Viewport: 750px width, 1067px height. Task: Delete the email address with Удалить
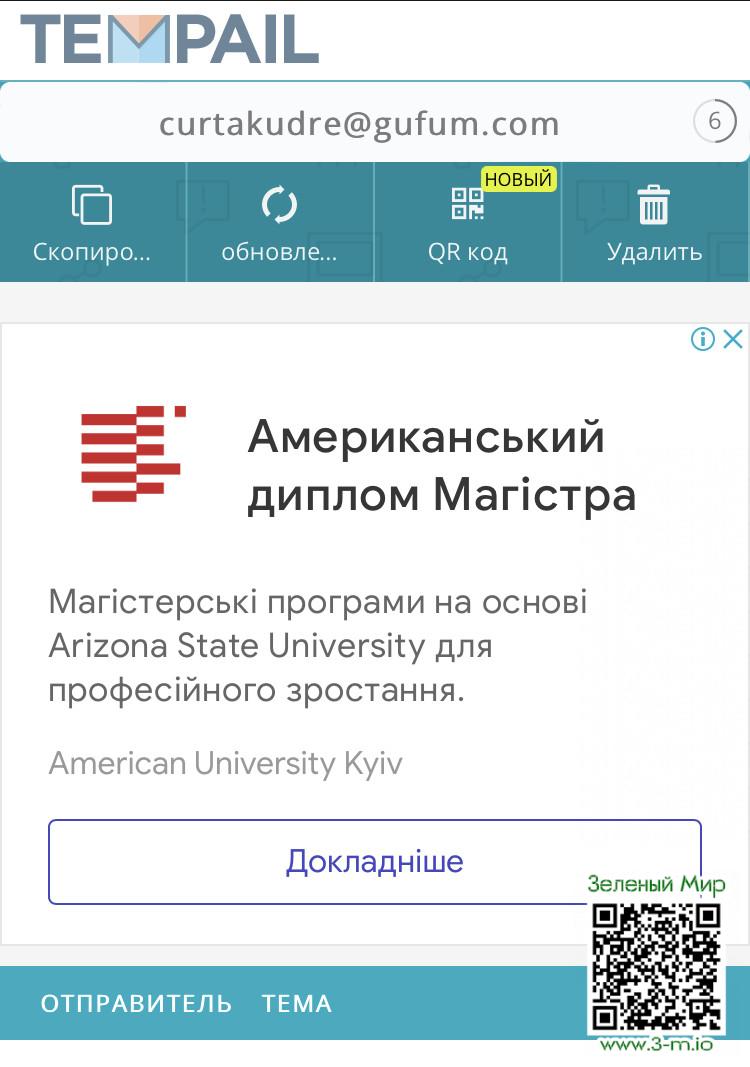[654, 222]
